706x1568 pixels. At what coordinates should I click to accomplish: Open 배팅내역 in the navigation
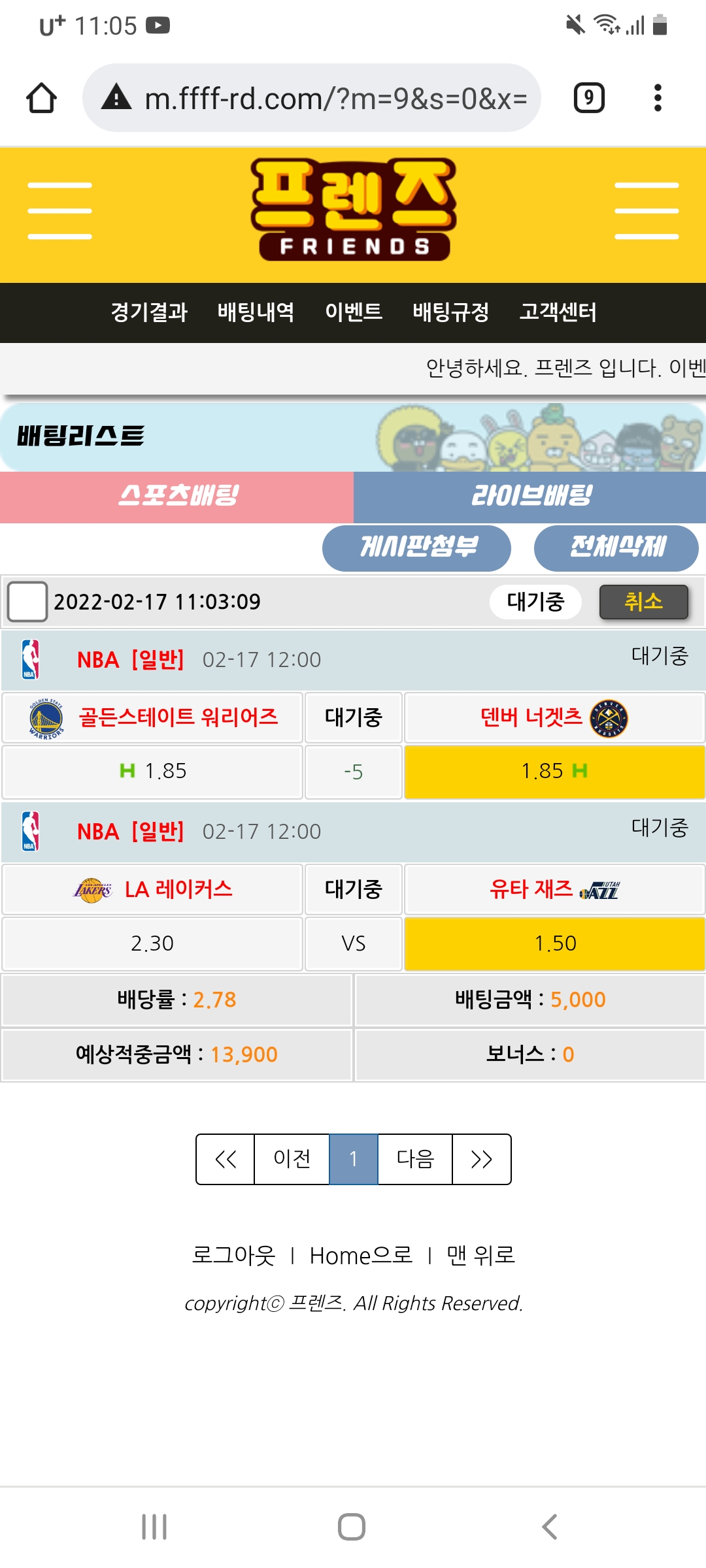pyautogui.click(x=256, y=312)
